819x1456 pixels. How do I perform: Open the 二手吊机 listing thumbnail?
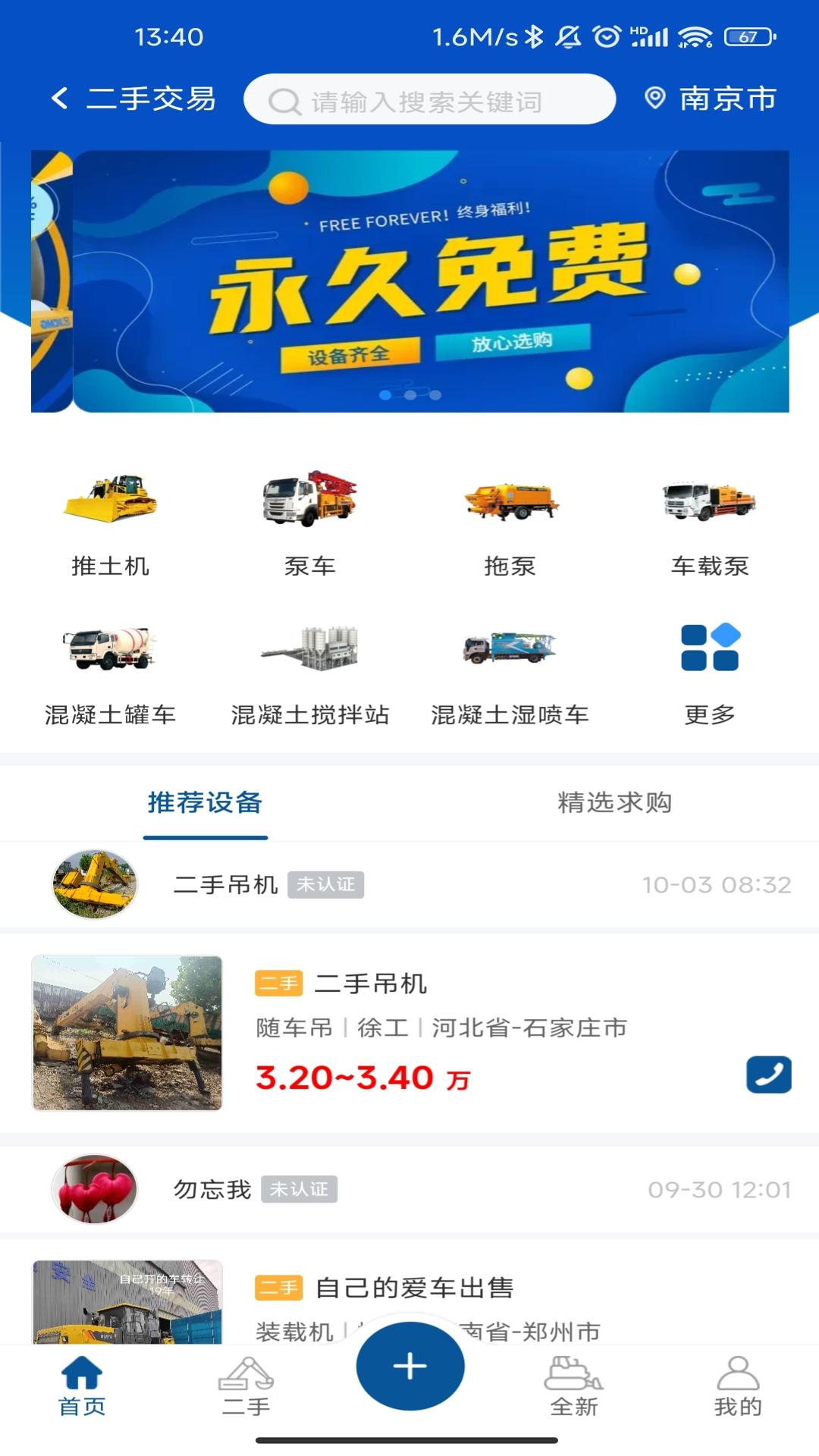126,1034
